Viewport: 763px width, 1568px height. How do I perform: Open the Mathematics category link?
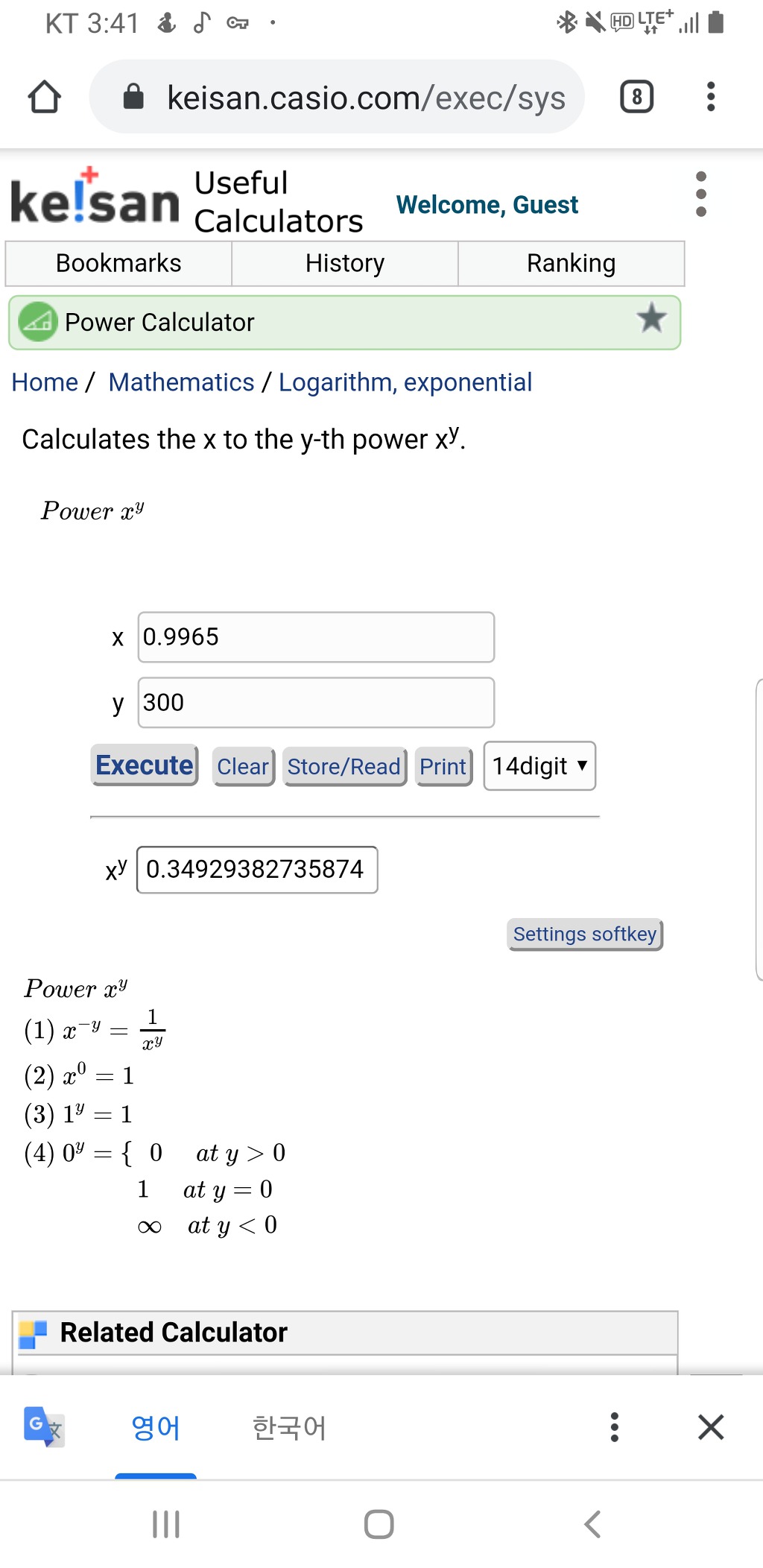click(181, 382)
